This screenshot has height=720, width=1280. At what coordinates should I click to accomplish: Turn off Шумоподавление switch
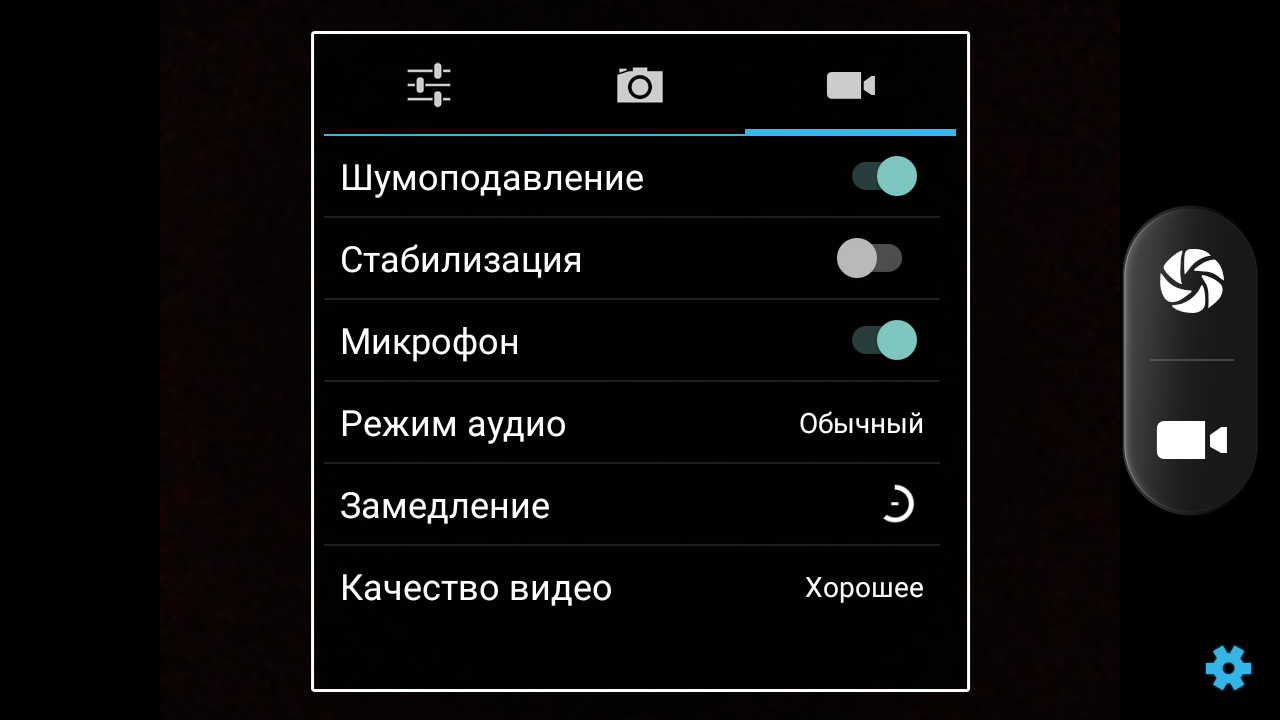tap(884, 177)
